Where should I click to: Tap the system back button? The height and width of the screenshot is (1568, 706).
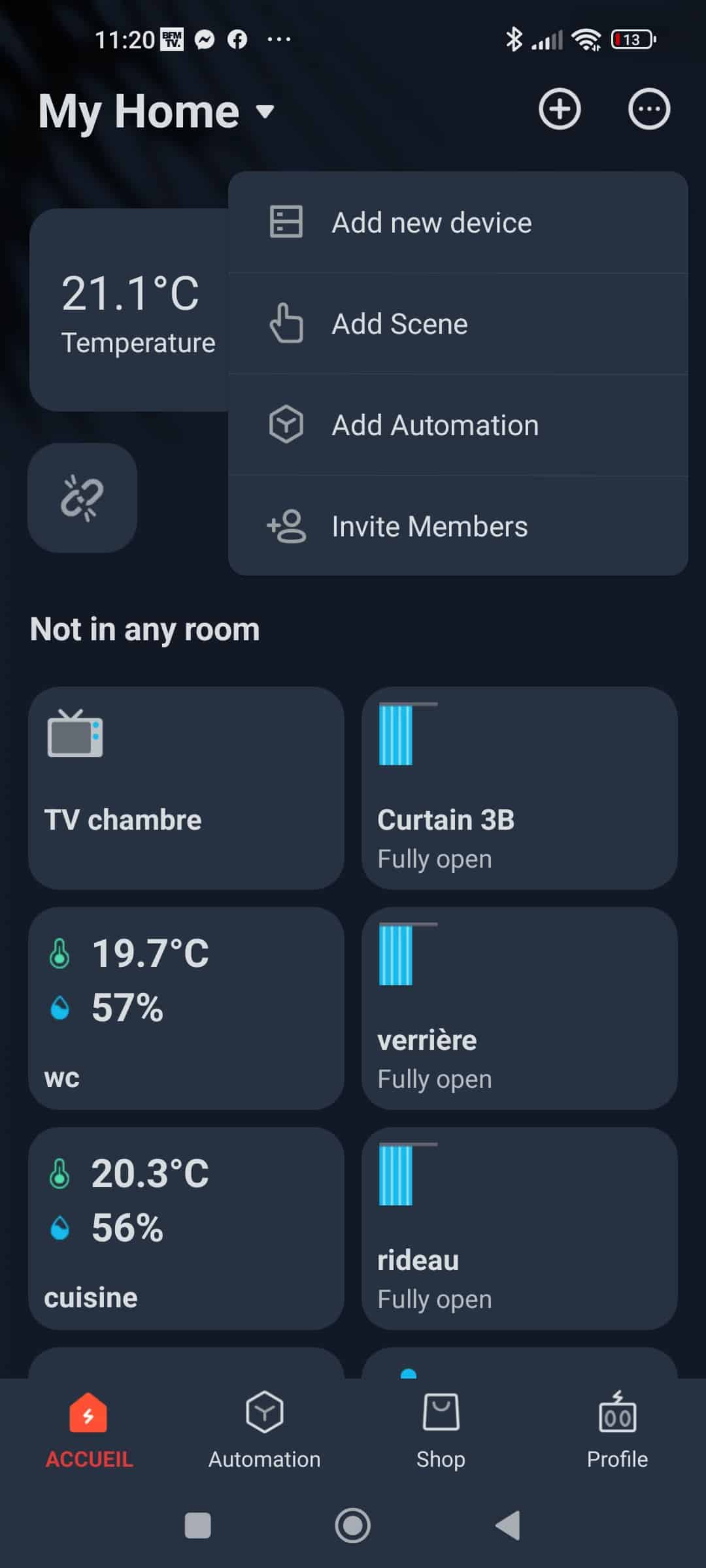click(x=508, y=1526)
